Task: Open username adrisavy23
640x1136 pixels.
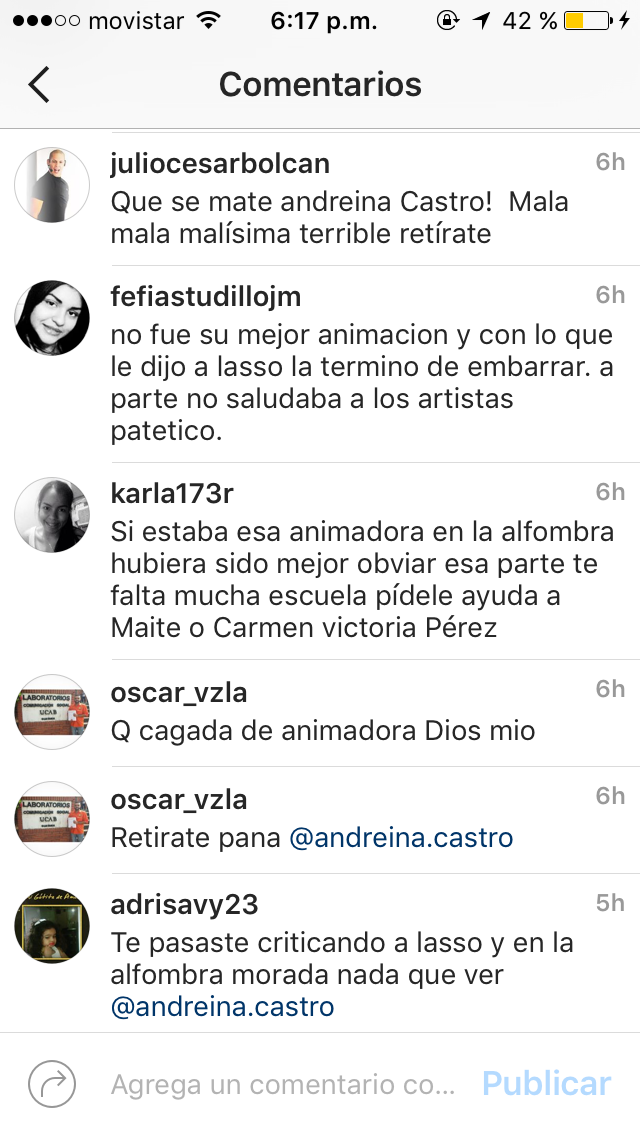Action: pos(184,905)
